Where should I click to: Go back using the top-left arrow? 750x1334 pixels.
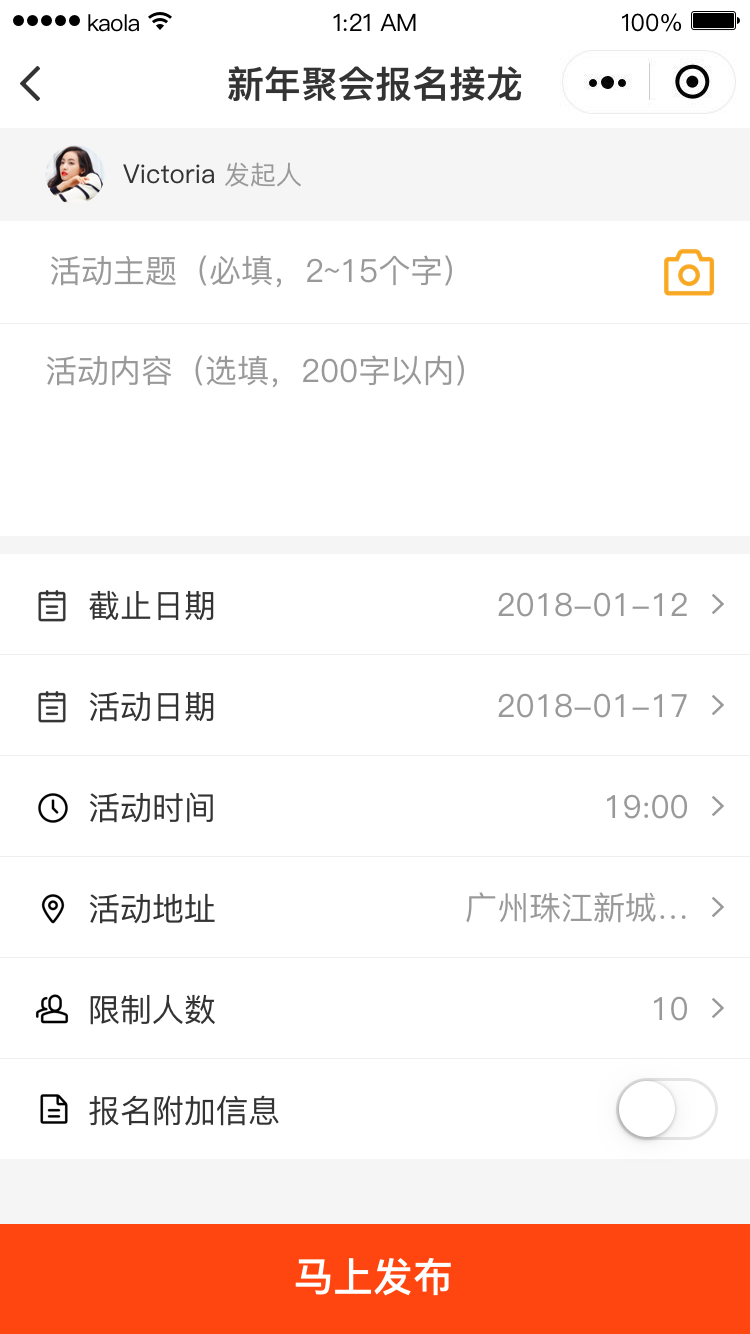(x=31, y=83)
